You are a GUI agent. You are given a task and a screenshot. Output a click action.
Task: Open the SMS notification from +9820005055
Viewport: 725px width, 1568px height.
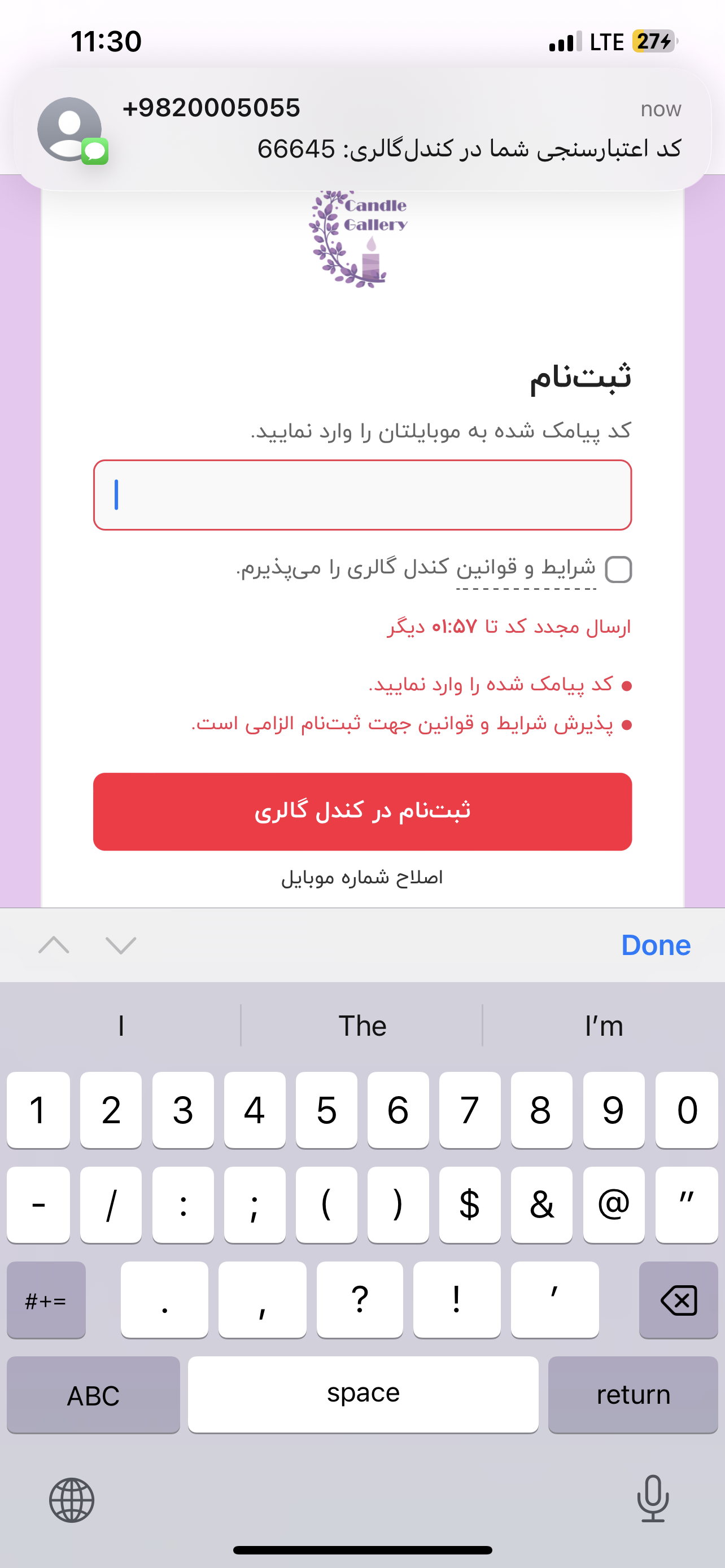click(x=362, y=129)
